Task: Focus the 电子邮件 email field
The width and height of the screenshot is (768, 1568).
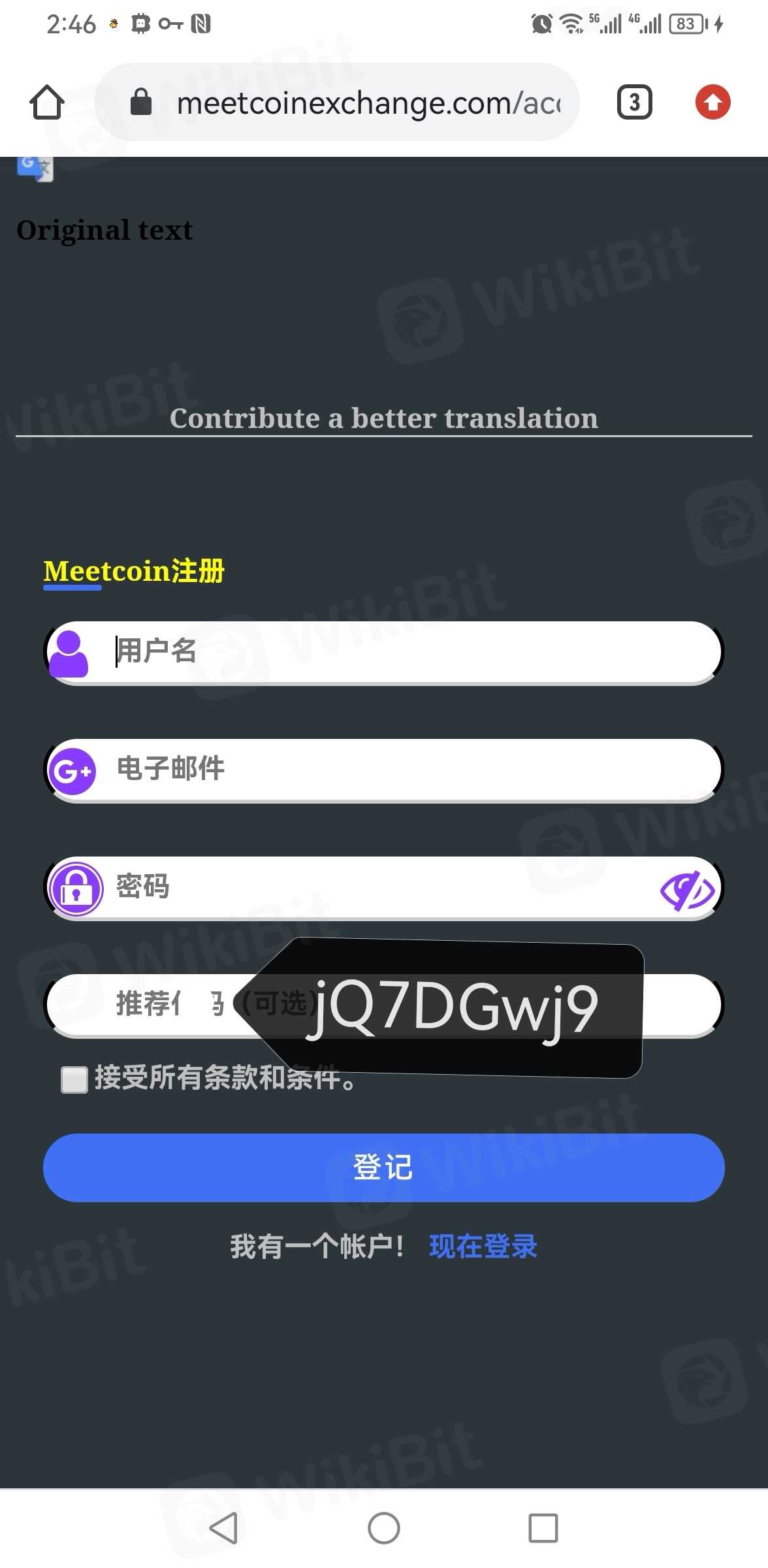Action: pyautogui.click(x=384, y=770)
